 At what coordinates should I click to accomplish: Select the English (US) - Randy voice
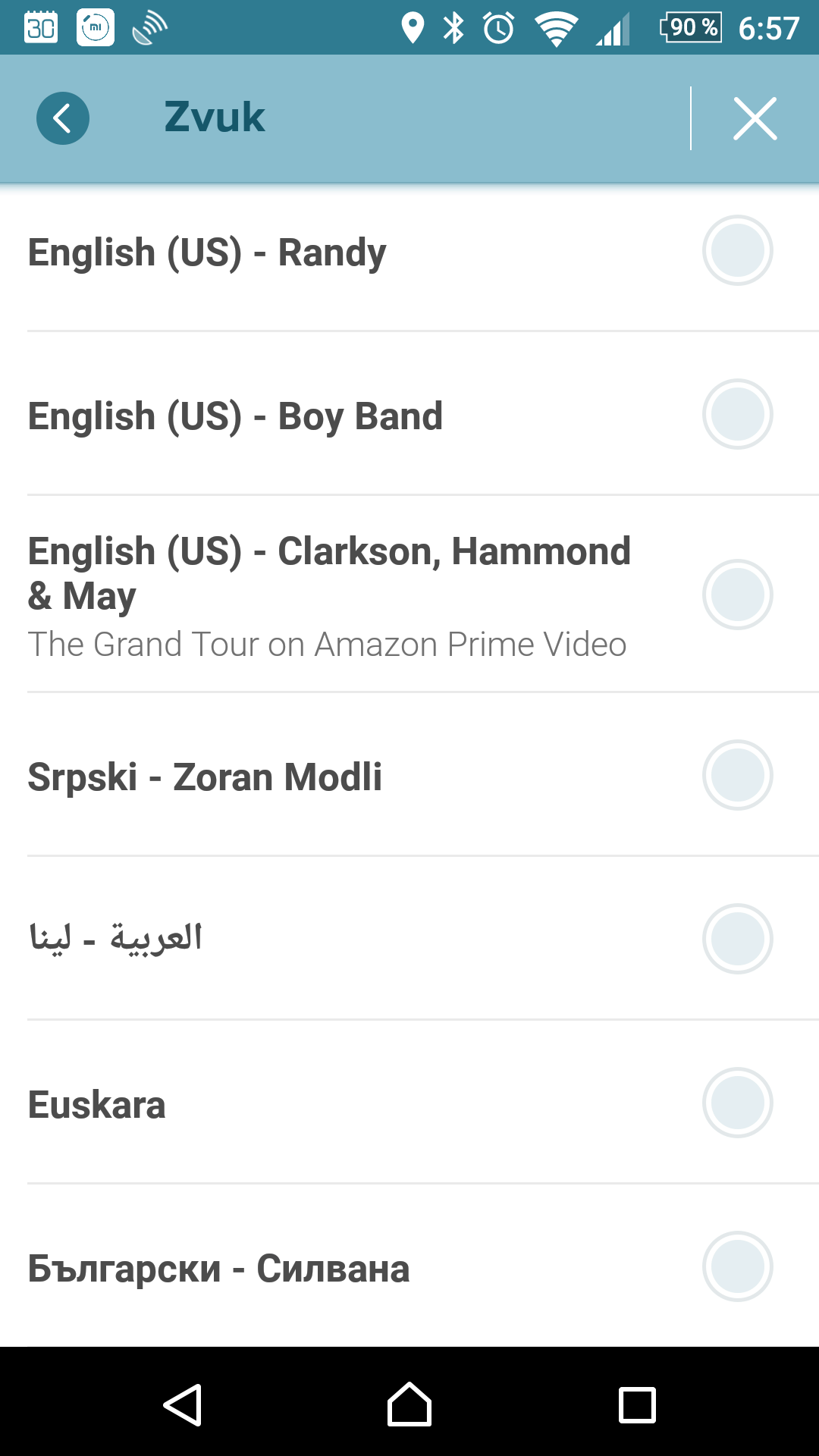[409, 252]
